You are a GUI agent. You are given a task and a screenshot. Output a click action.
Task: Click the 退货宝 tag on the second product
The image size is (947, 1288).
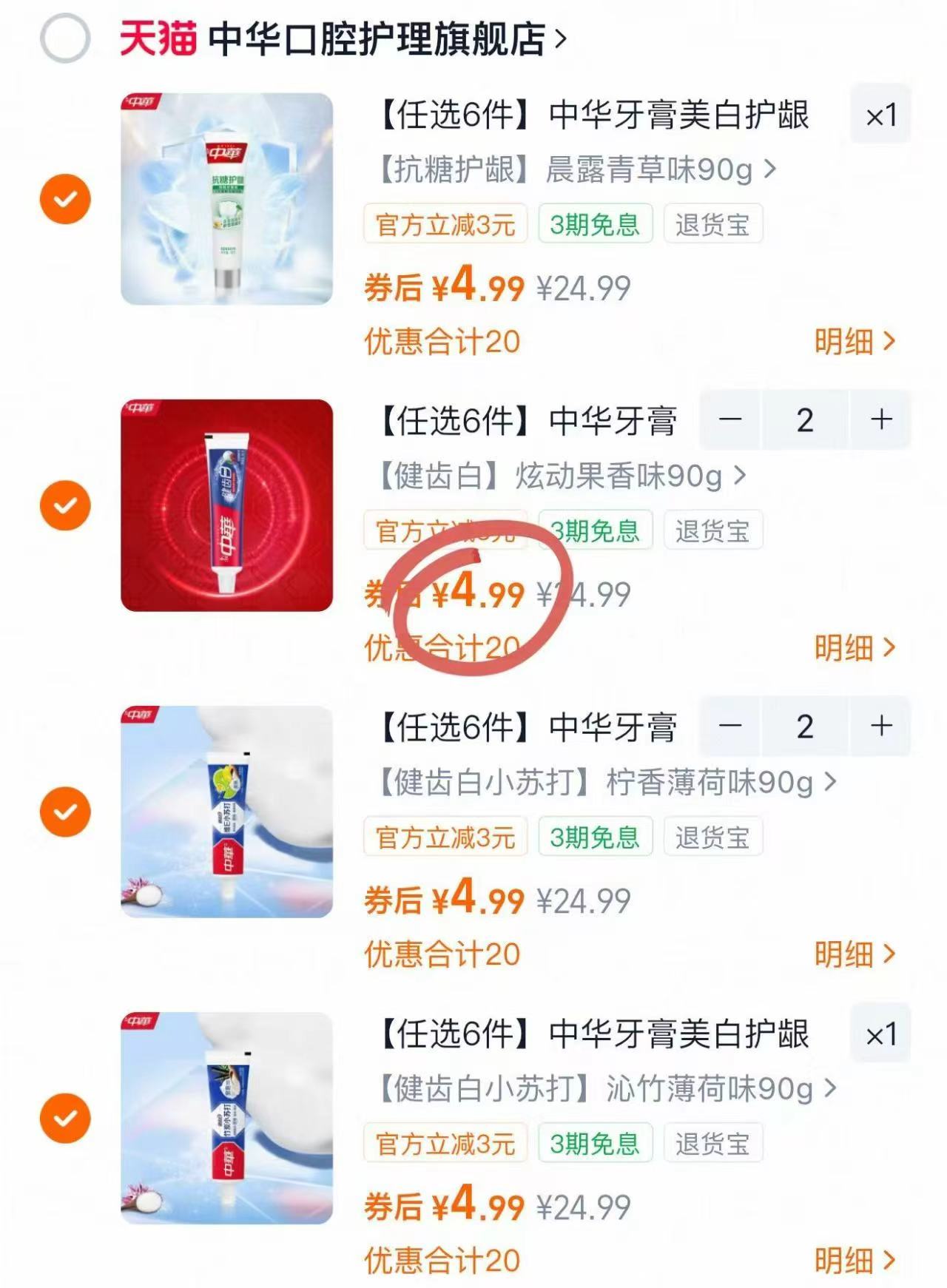point(712,531)
